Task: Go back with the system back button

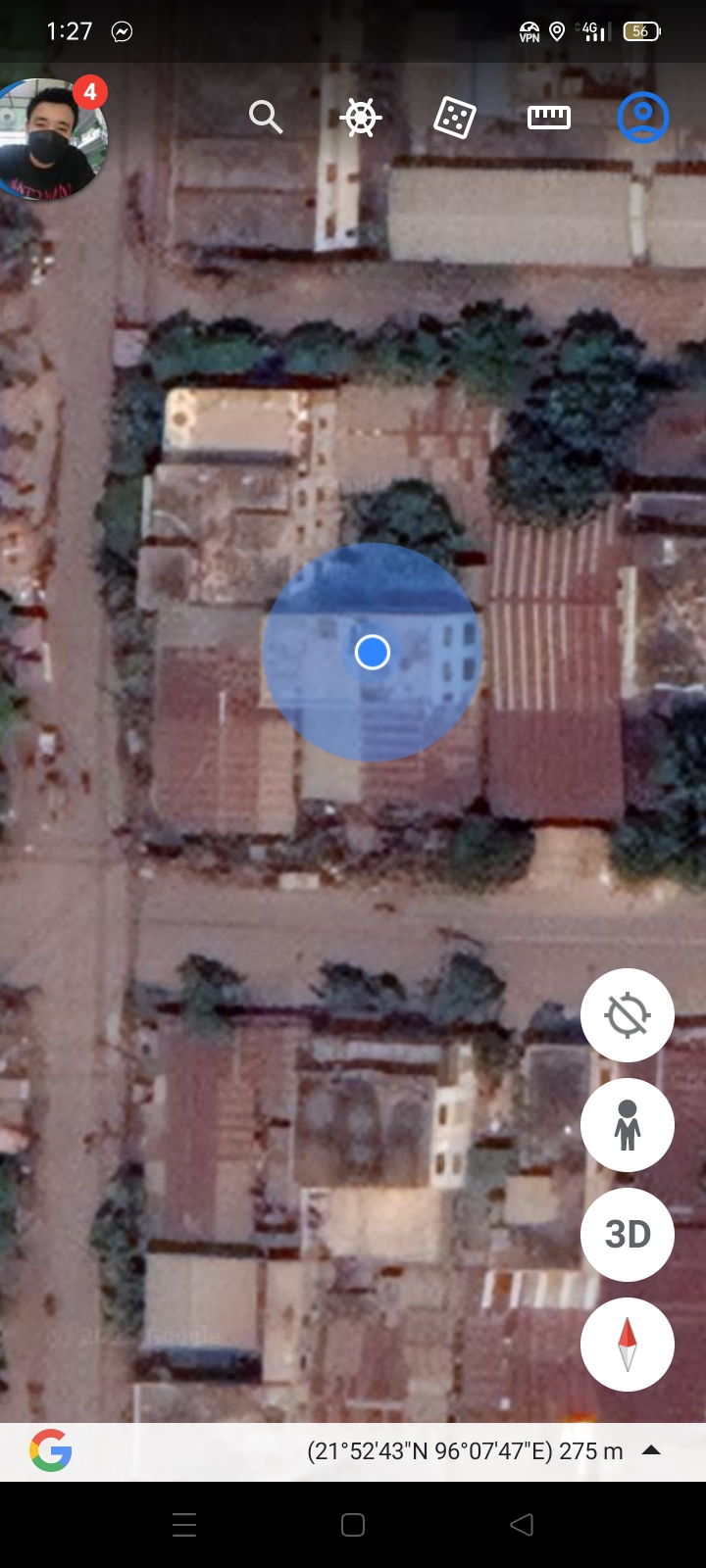Action: pyautogui.click(x=522, y=1525)
